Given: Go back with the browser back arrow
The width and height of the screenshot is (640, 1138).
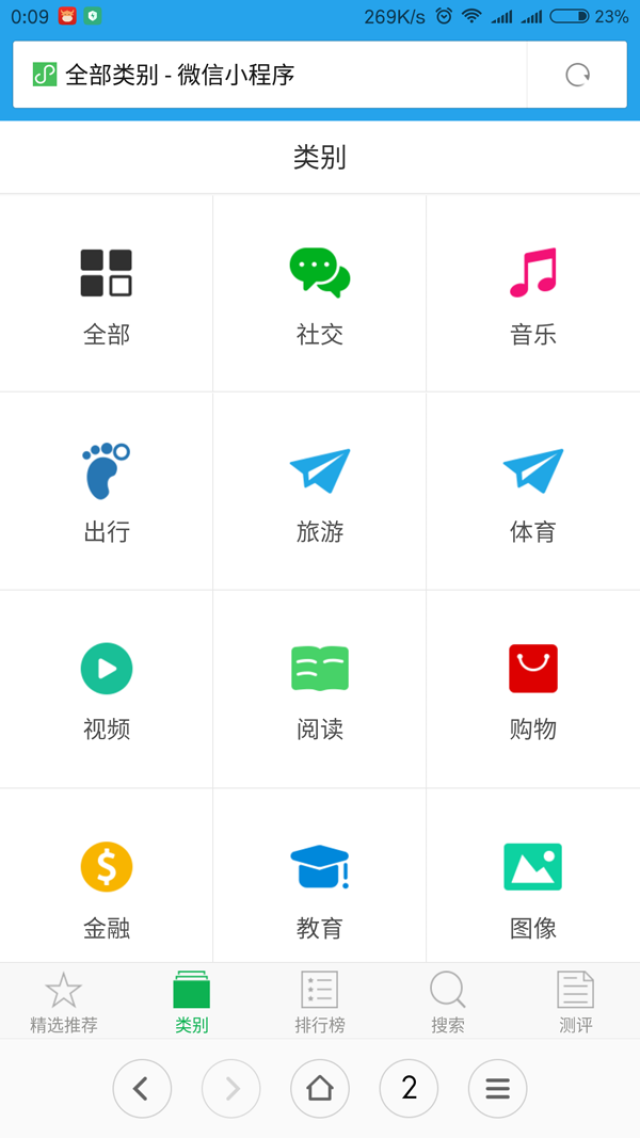Looking at the screenshot, I should pos(142,1088).
